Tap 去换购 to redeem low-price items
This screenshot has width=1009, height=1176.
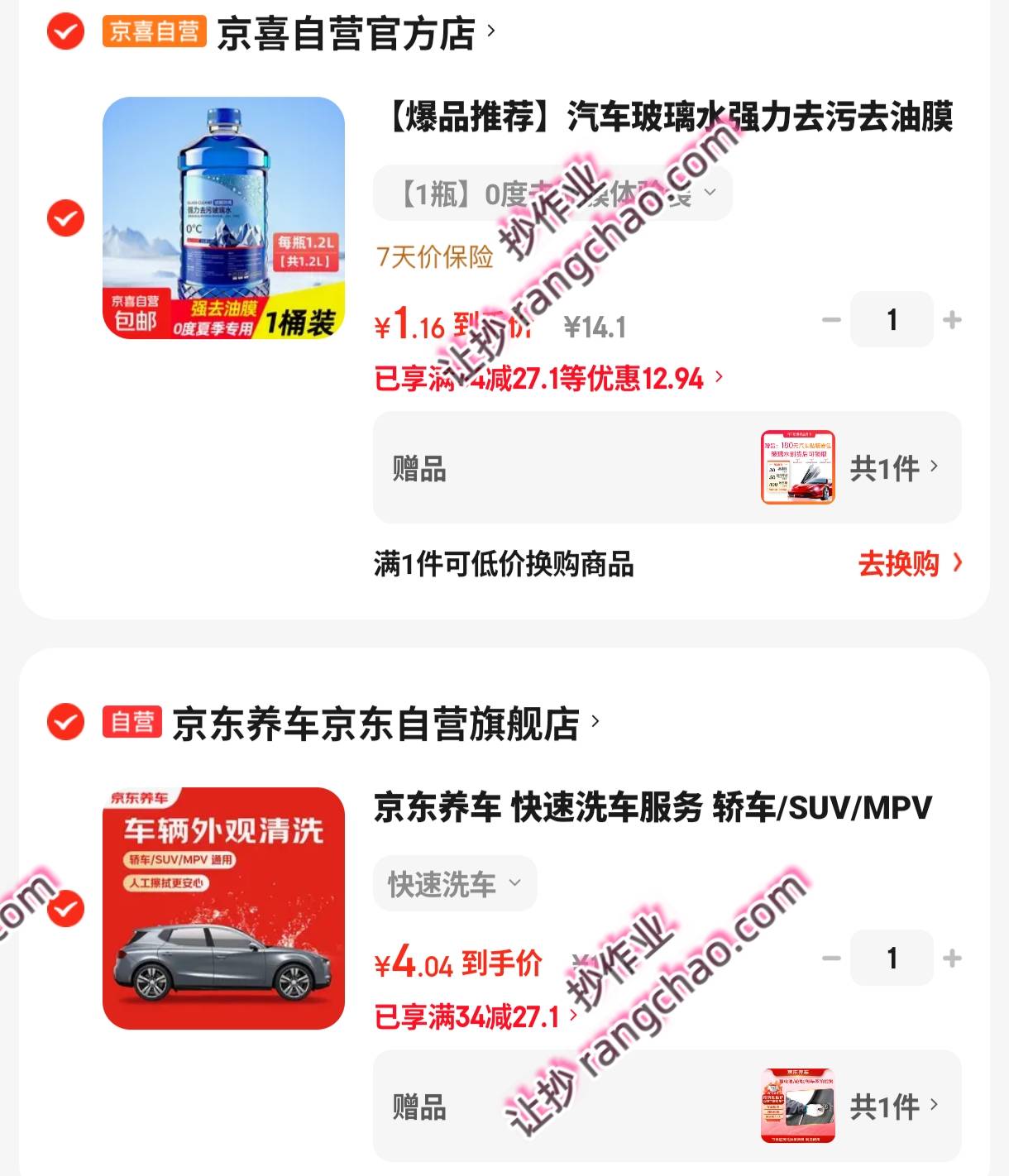pos(909,564)
